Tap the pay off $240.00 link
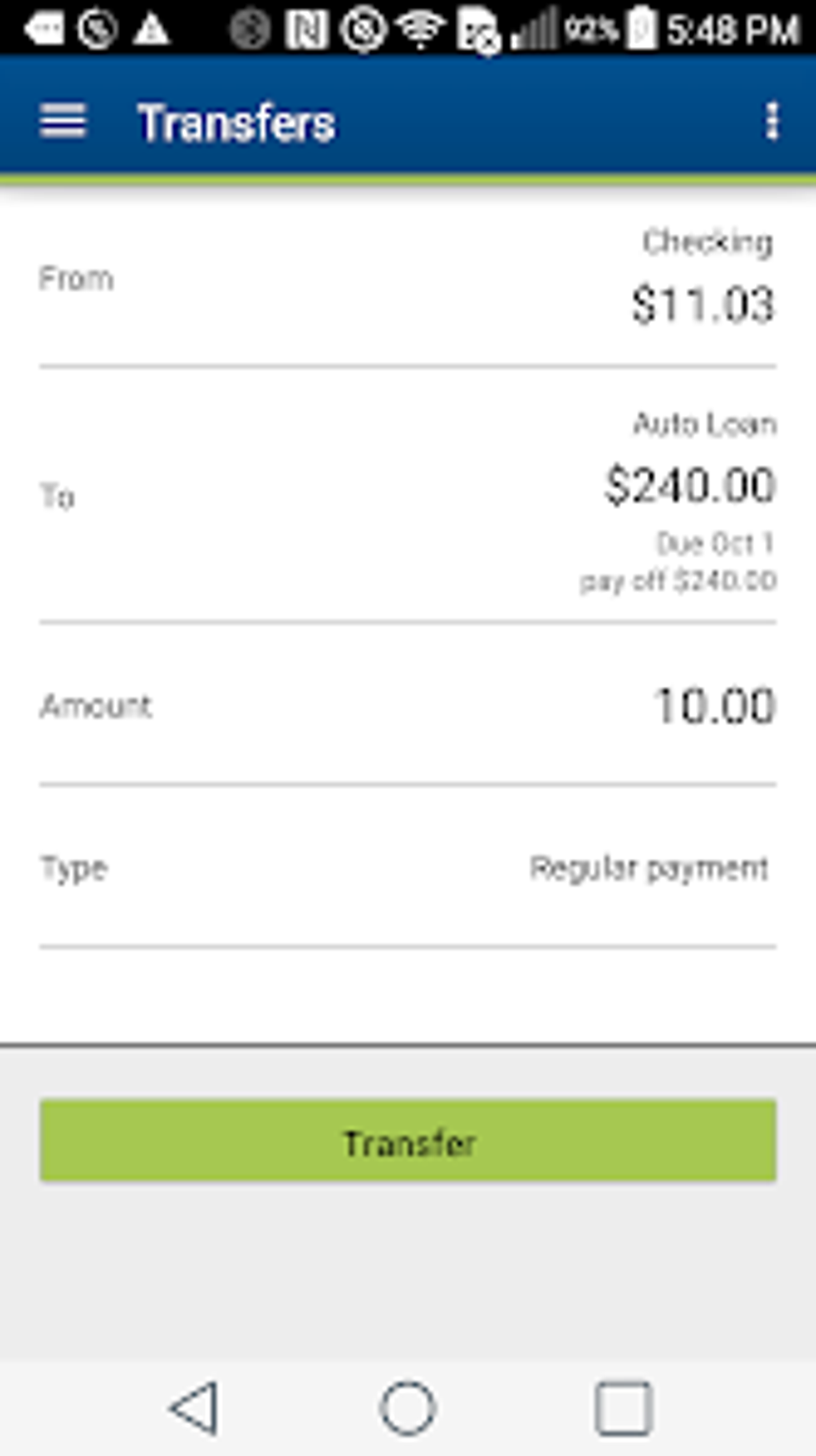Image resolution: width=816 pixels, height=1456 pixels. coord(678,579)
